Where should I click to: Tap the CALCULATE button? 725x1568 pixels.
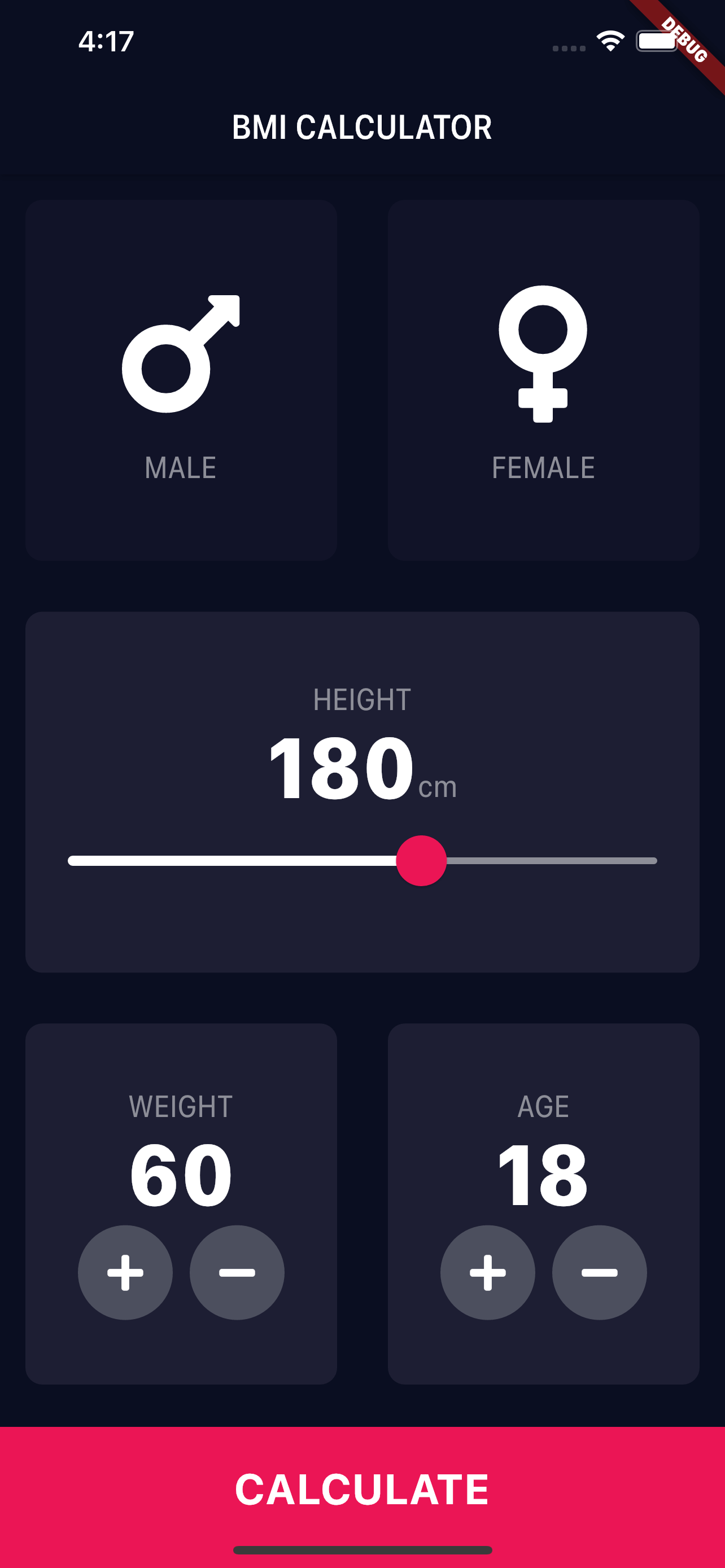pos(362,1489)
